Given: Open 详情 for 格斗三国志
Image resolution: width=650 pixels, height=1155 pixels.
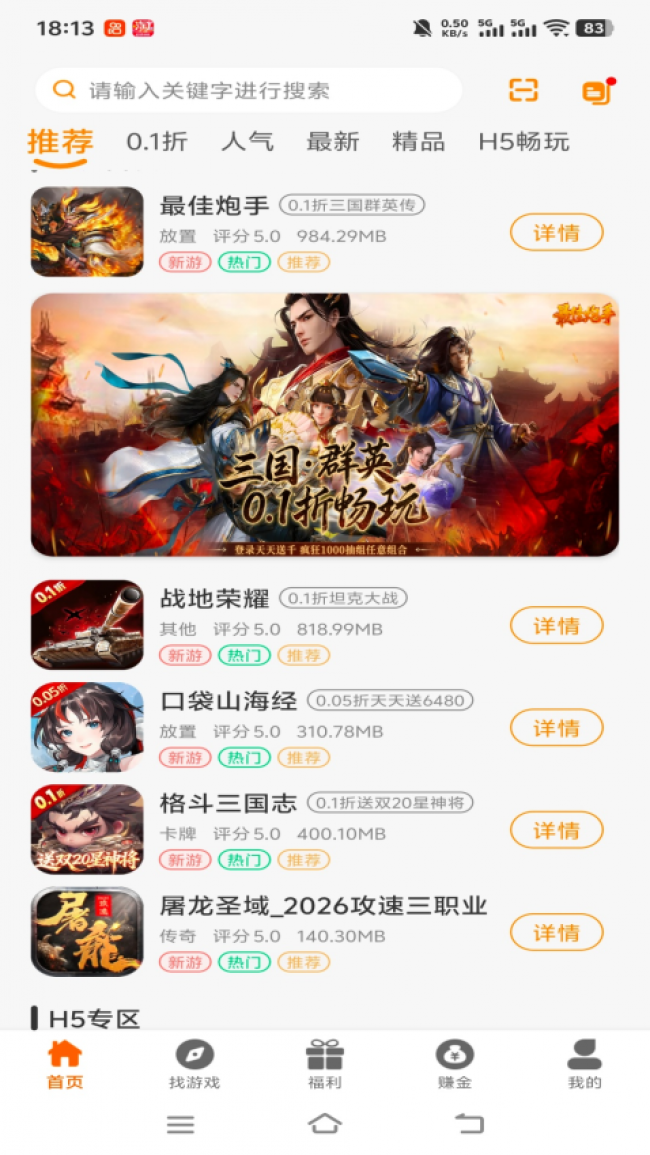Looking at the screenshot, I should 556,830.
